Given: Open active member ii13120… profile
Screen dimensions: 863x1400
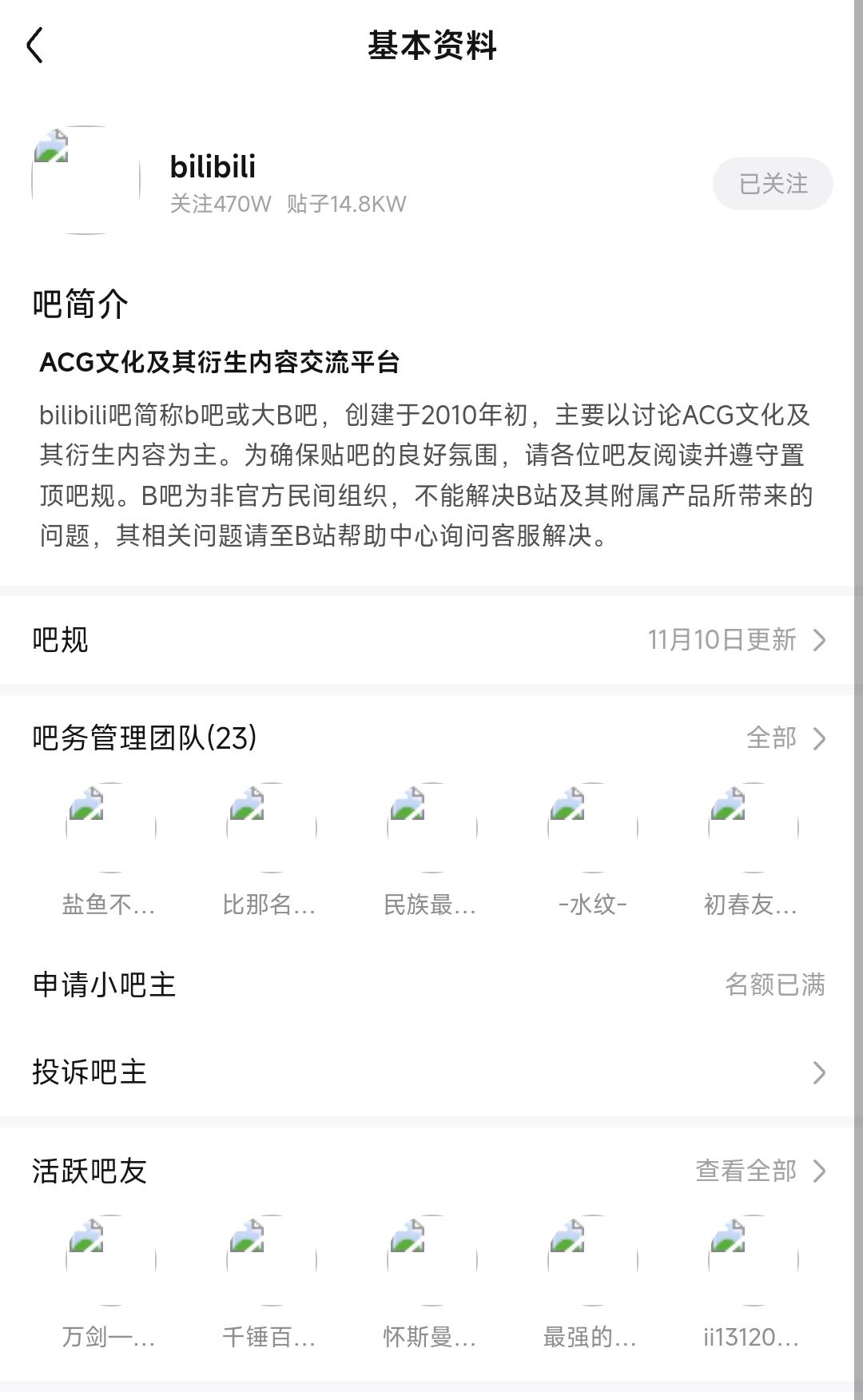Looking at the screenshot, I should (753, 1261).
